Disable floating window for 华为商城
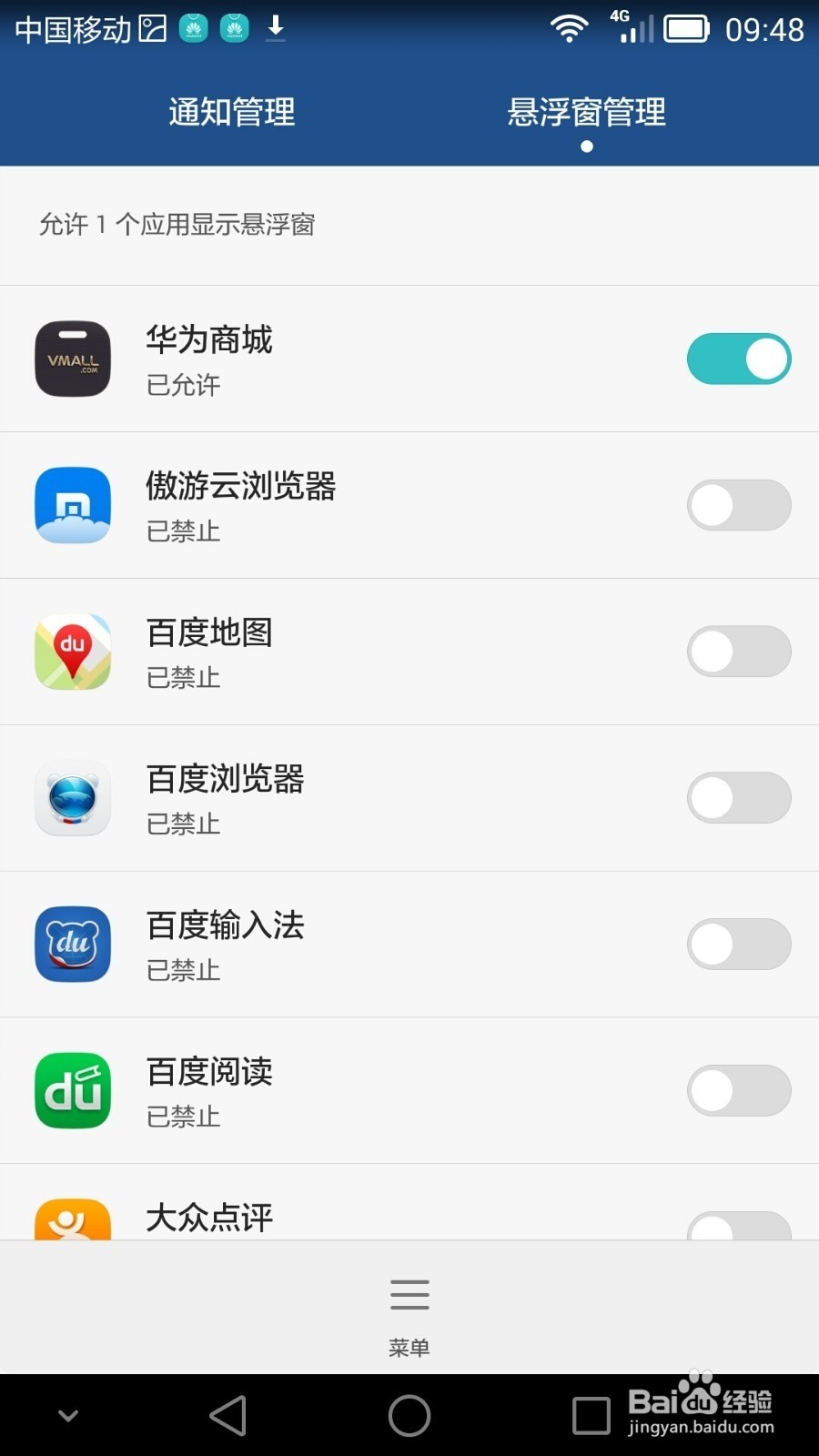Screen dimensions: 819x1456 (738, 359)
